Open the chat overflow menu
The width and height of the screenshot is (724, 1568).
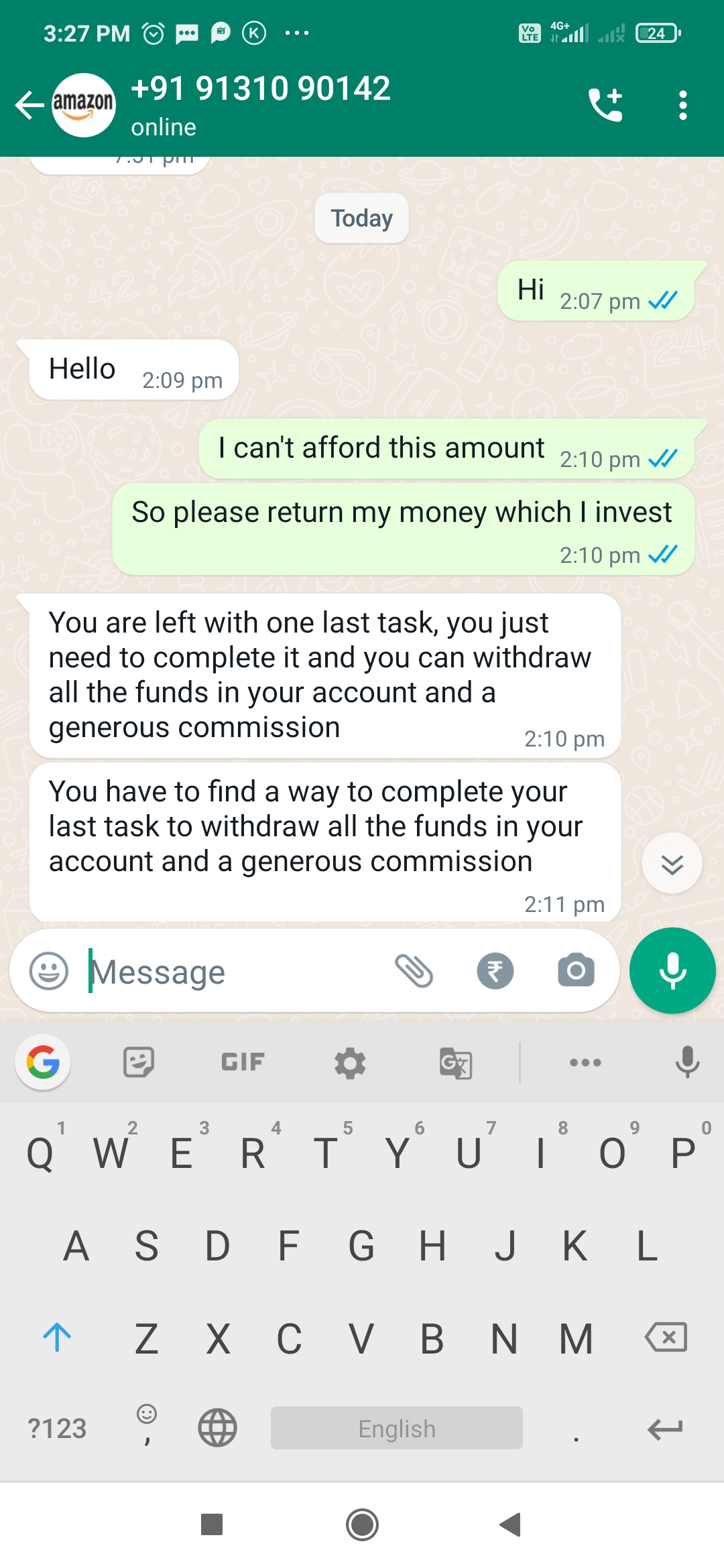pos(682,105)
